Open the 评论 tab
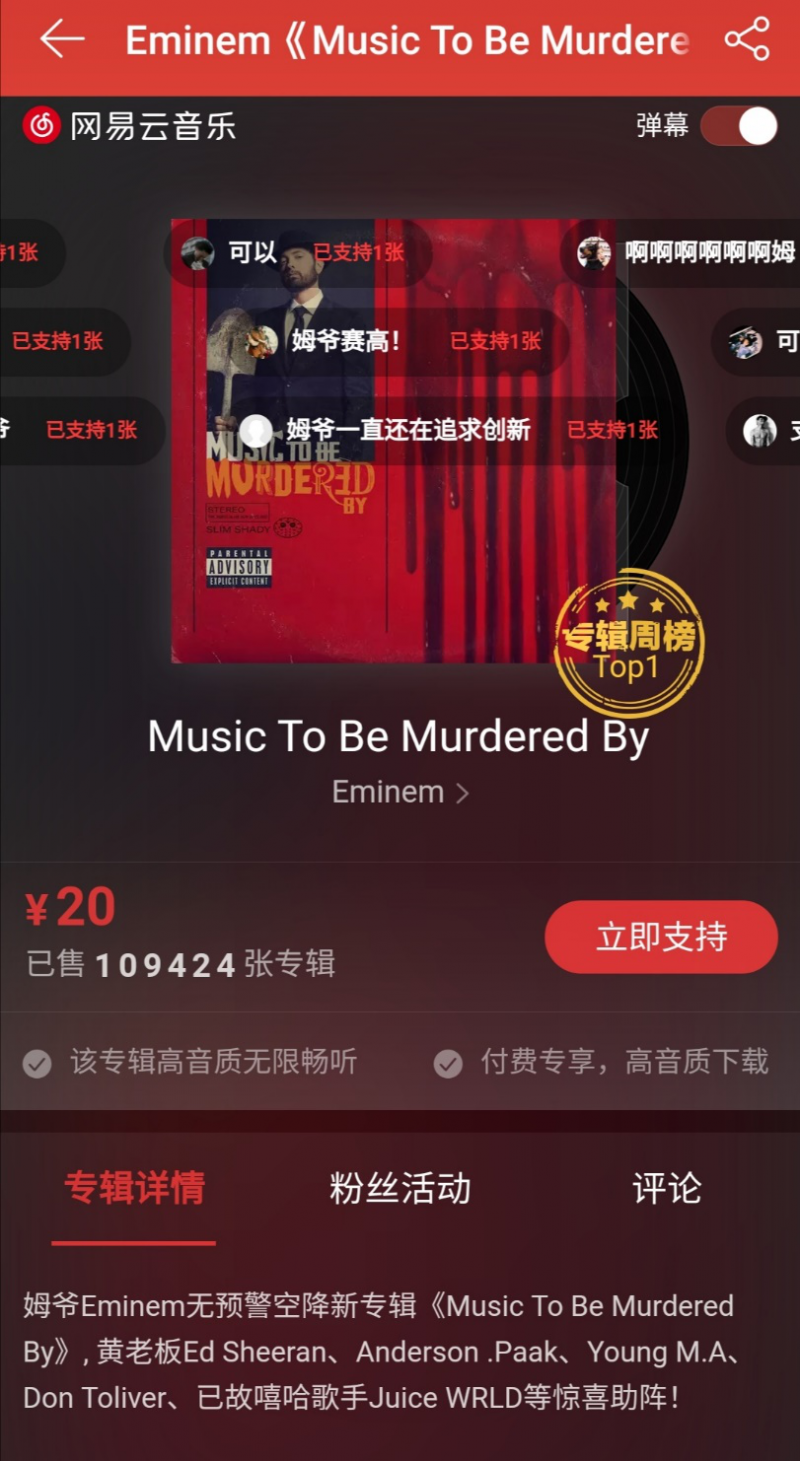 click(666, 1188)
